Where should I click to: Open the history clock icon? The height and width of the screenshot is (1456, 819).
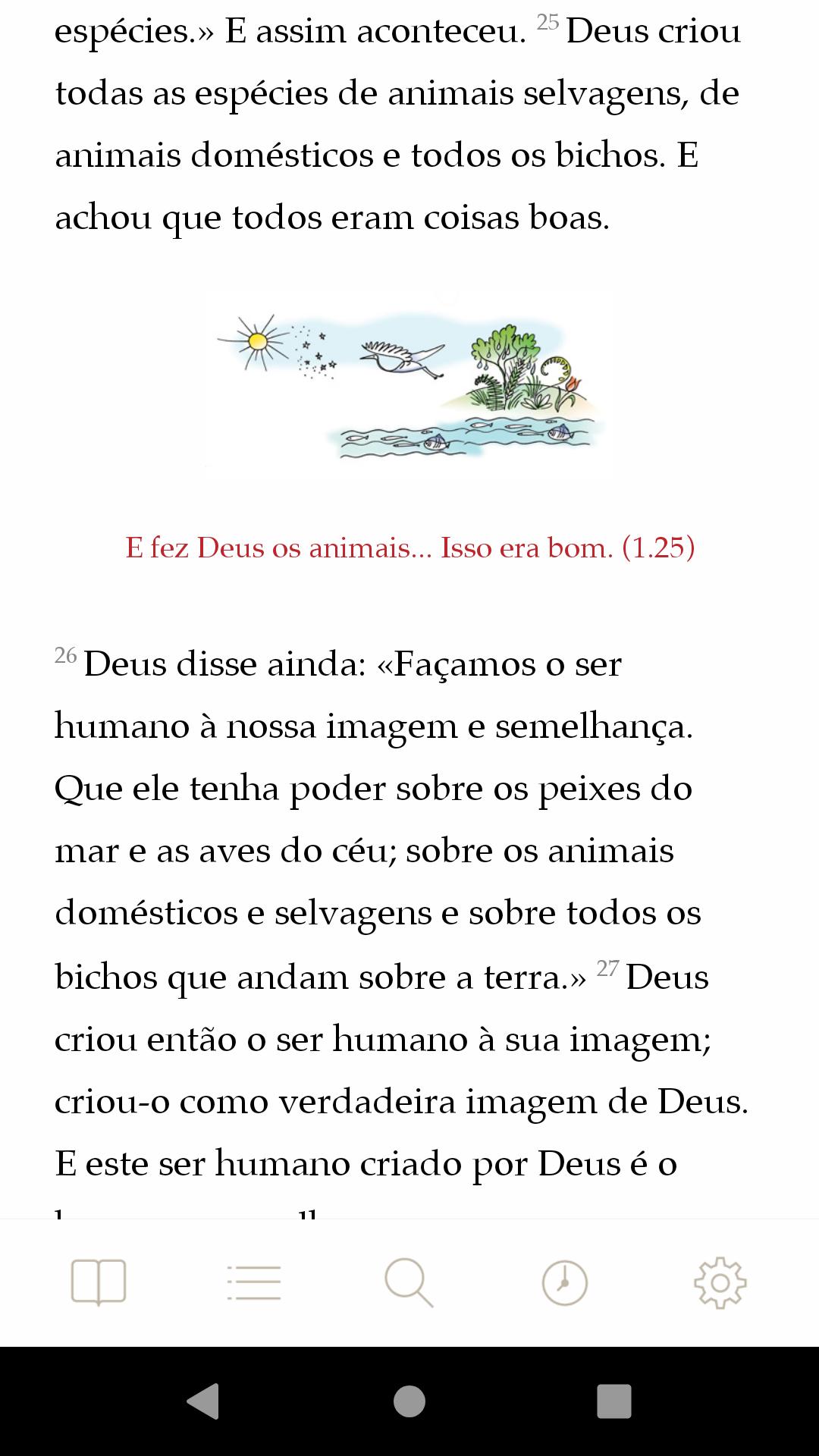[565, 1282]
